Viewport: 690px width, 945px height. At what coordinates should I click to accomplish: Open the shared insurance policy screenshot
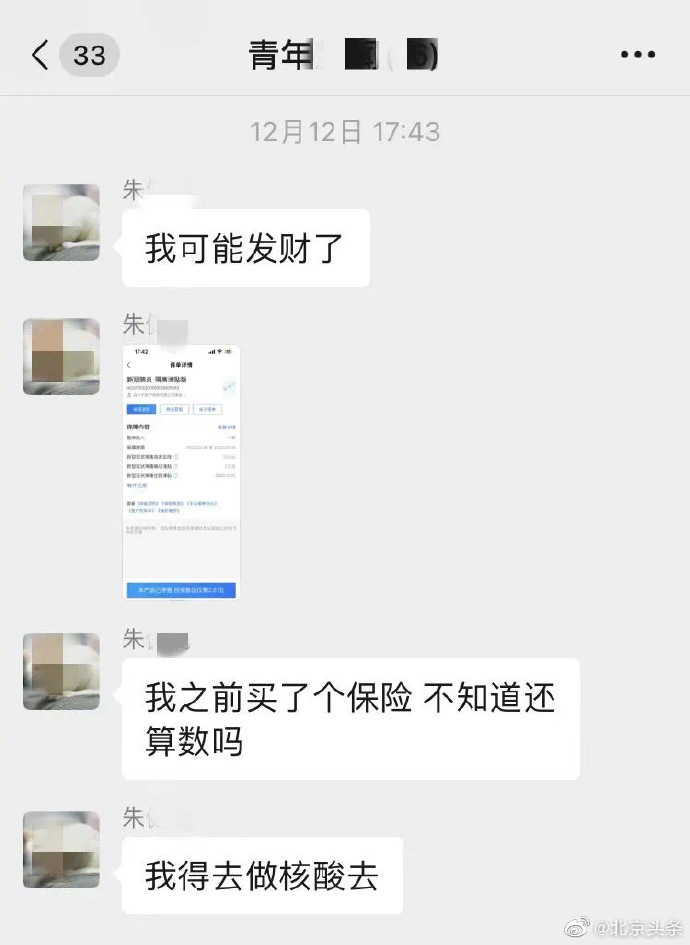(181, 473)
